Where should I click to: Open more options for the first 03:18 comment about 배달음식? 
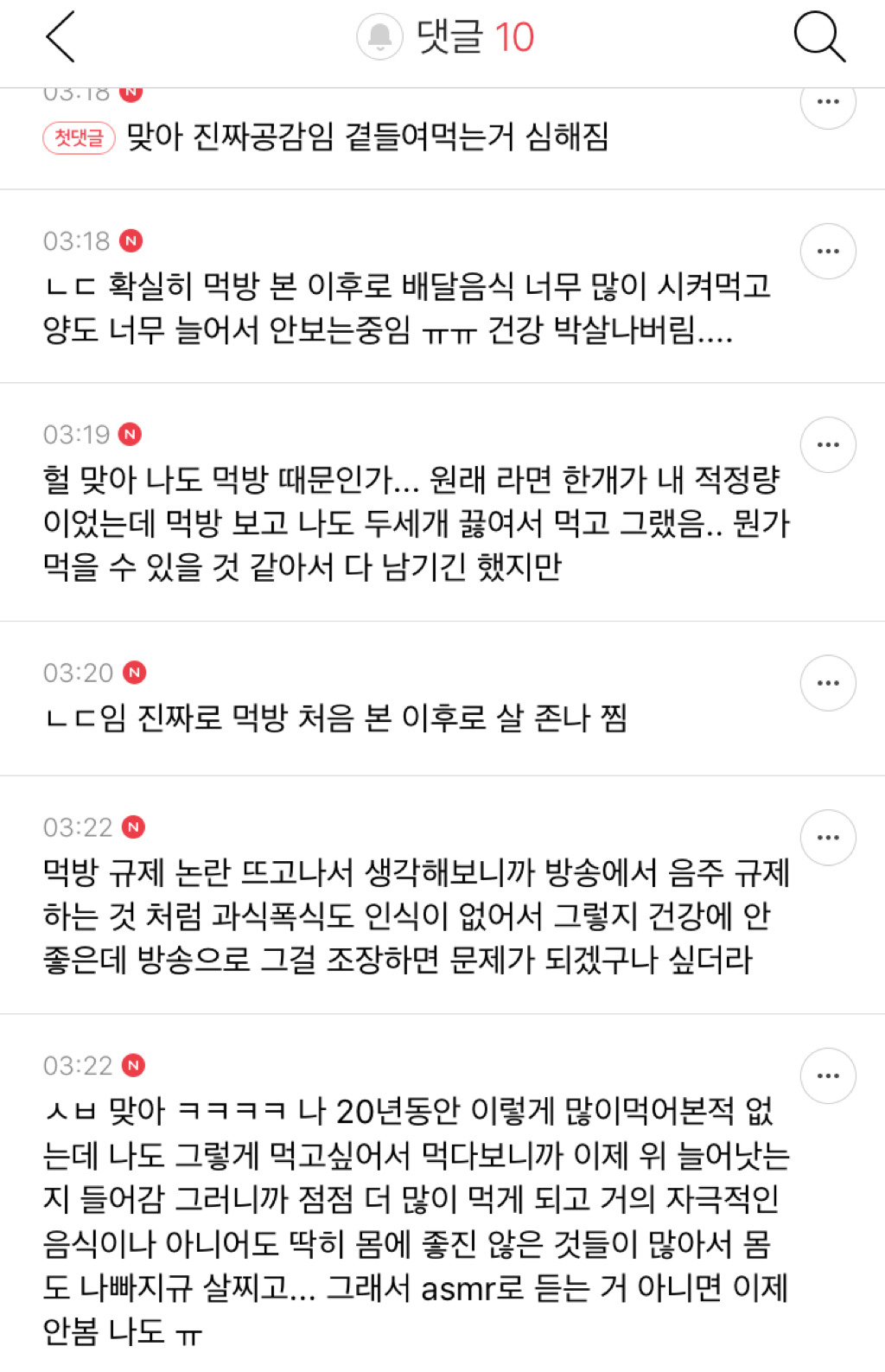[x=828, y=252]
